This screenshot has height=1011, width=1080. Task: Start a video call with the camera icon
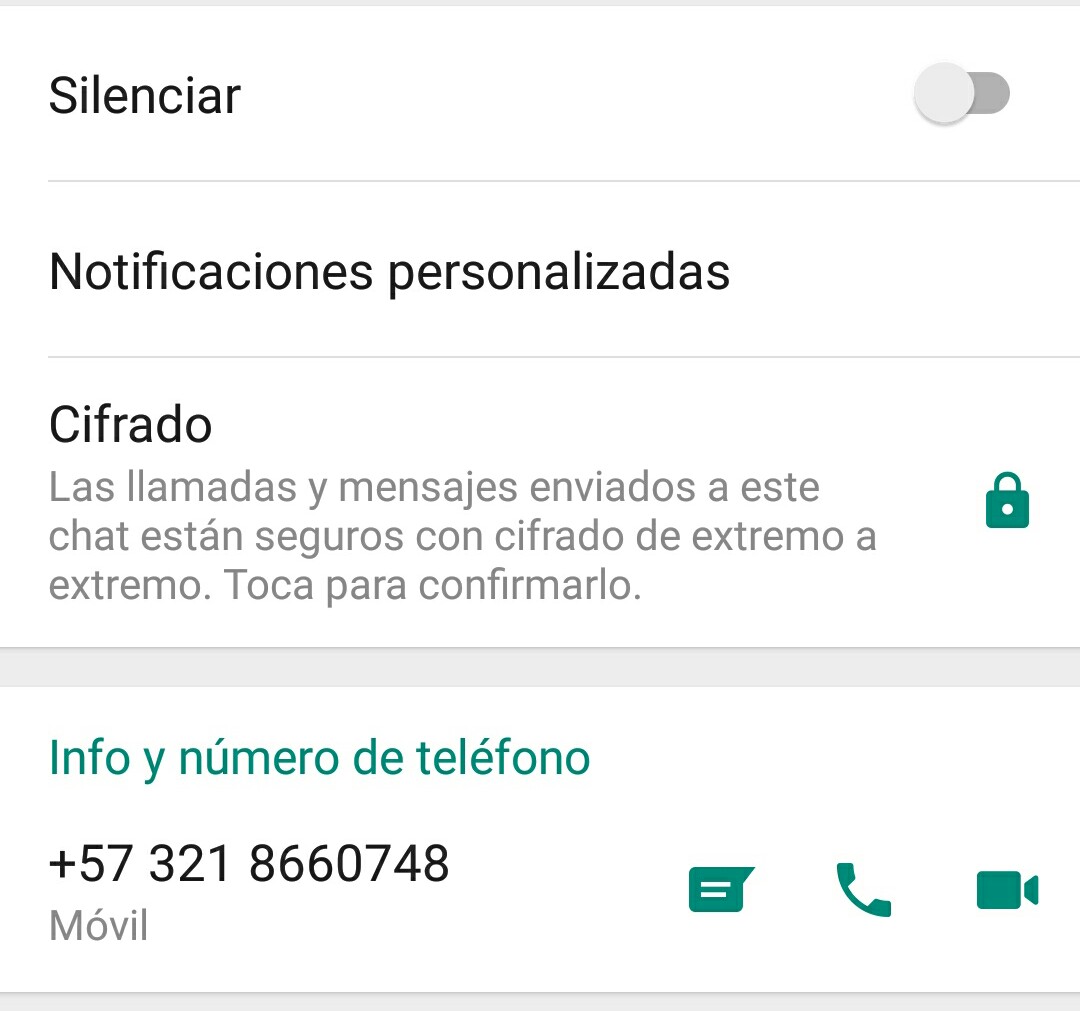(1006, 889)
